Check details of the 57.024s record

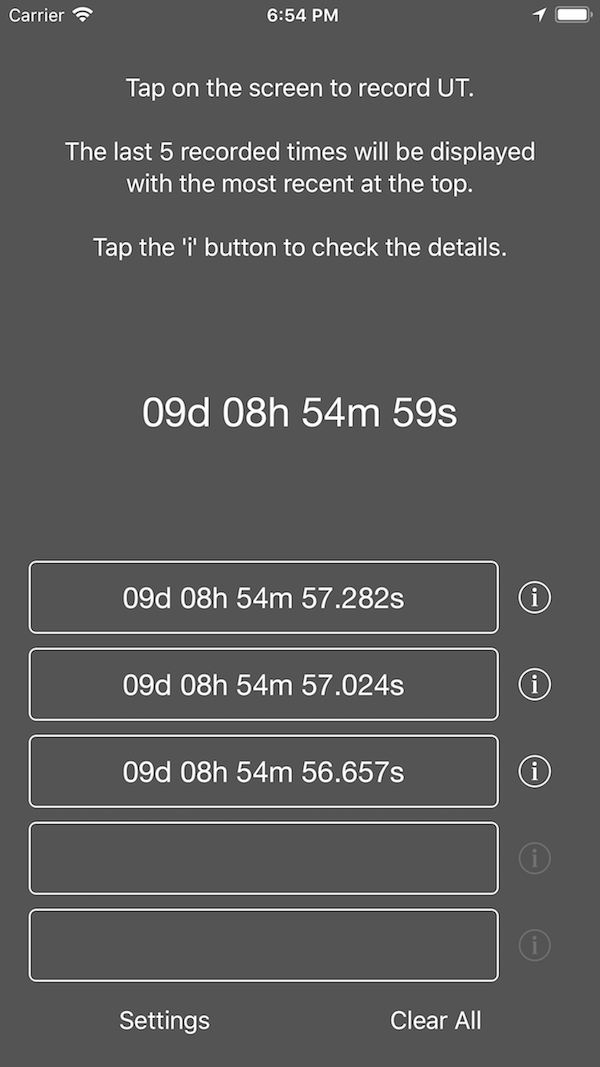pos(535,685)
